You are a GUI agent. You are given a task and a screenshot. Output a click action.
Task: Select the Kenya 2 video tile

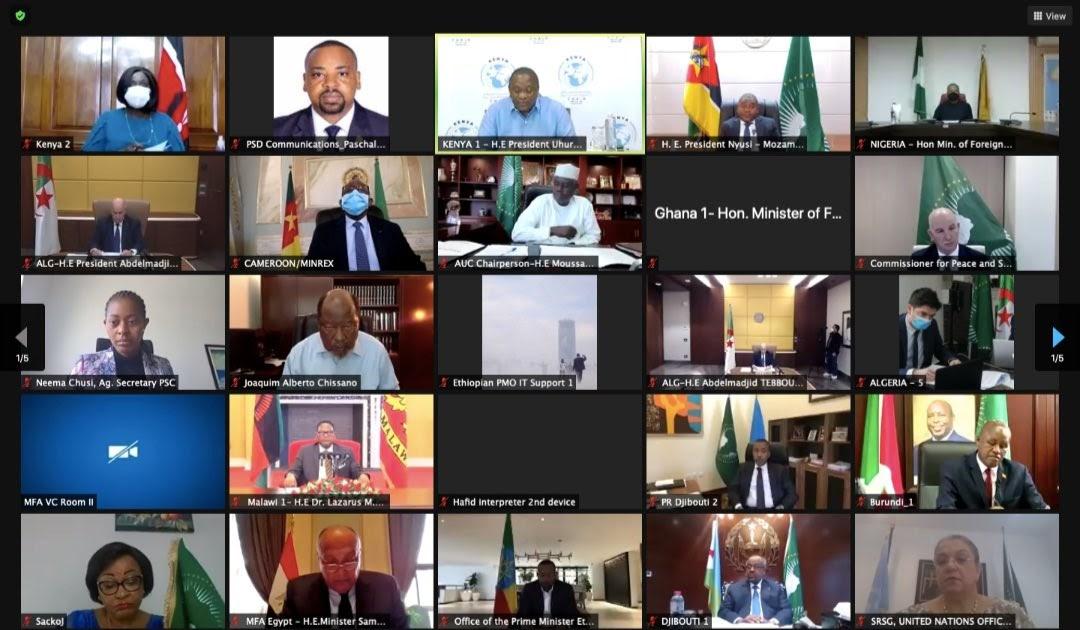(x=123, y=93)
